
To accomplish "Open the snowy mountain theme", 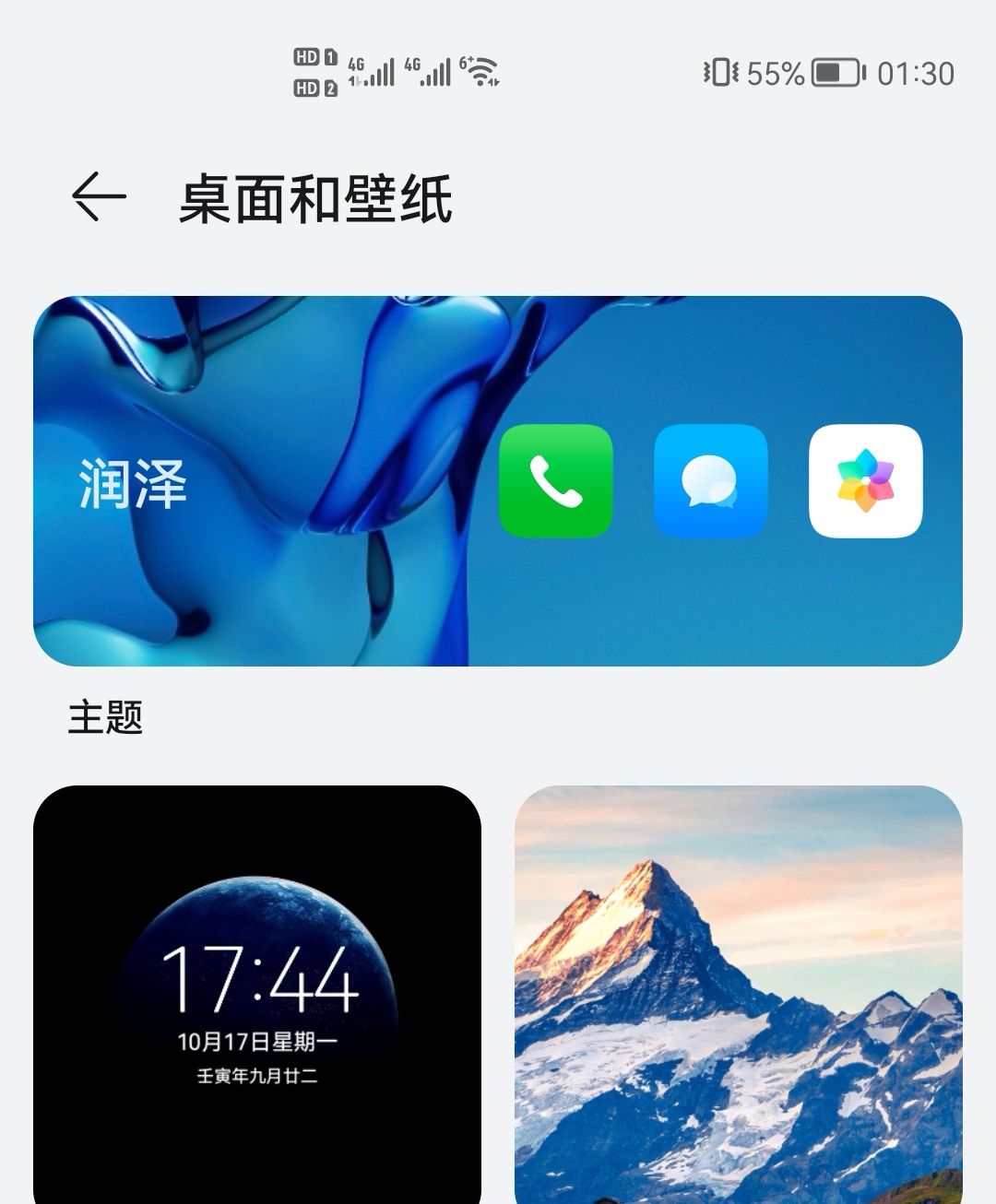I will (x=738, y=994).
